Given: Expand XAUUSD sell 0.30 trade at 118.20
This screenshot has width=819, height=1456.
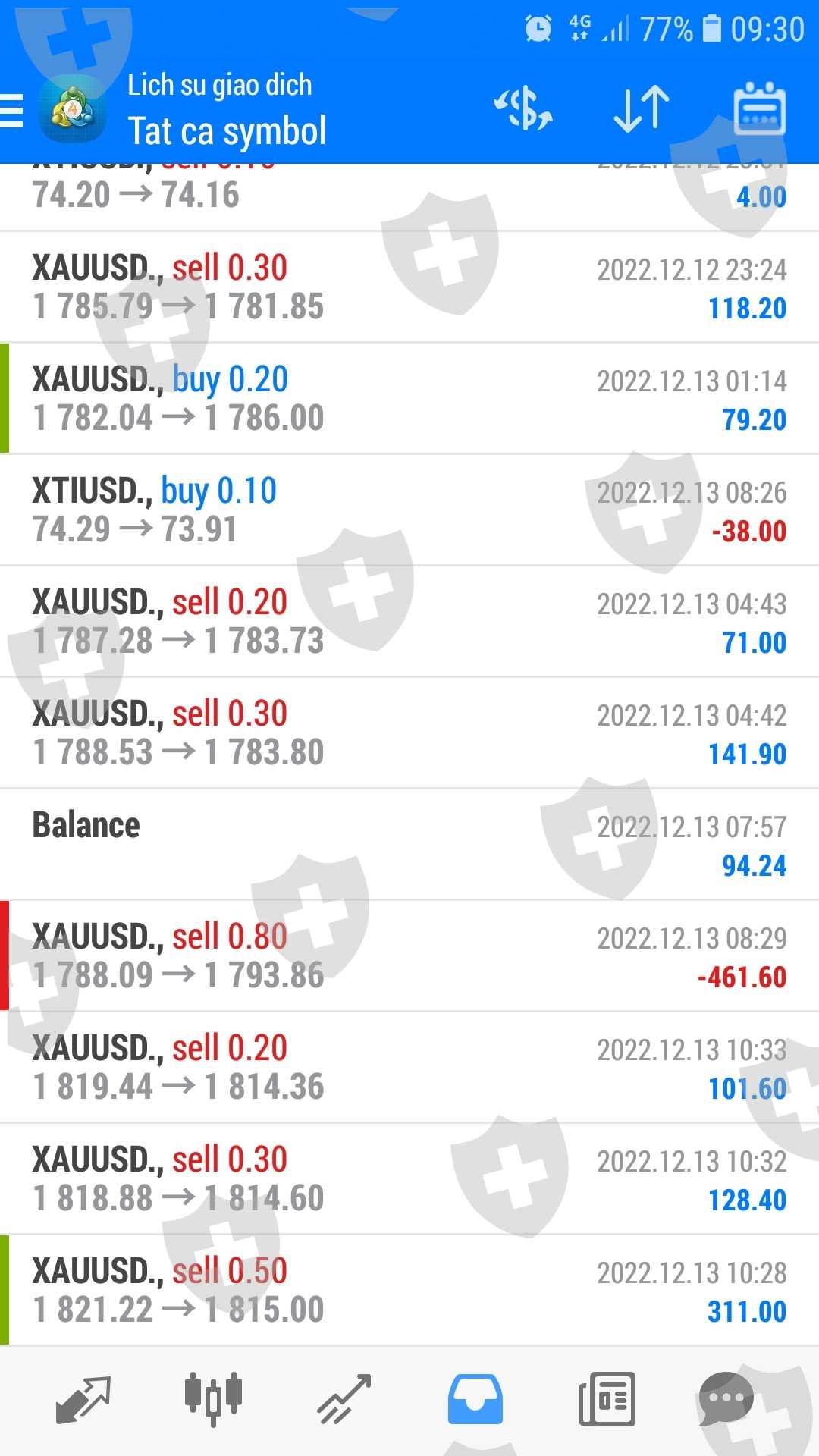Looking at the screenshot, I should pos(409,287).
